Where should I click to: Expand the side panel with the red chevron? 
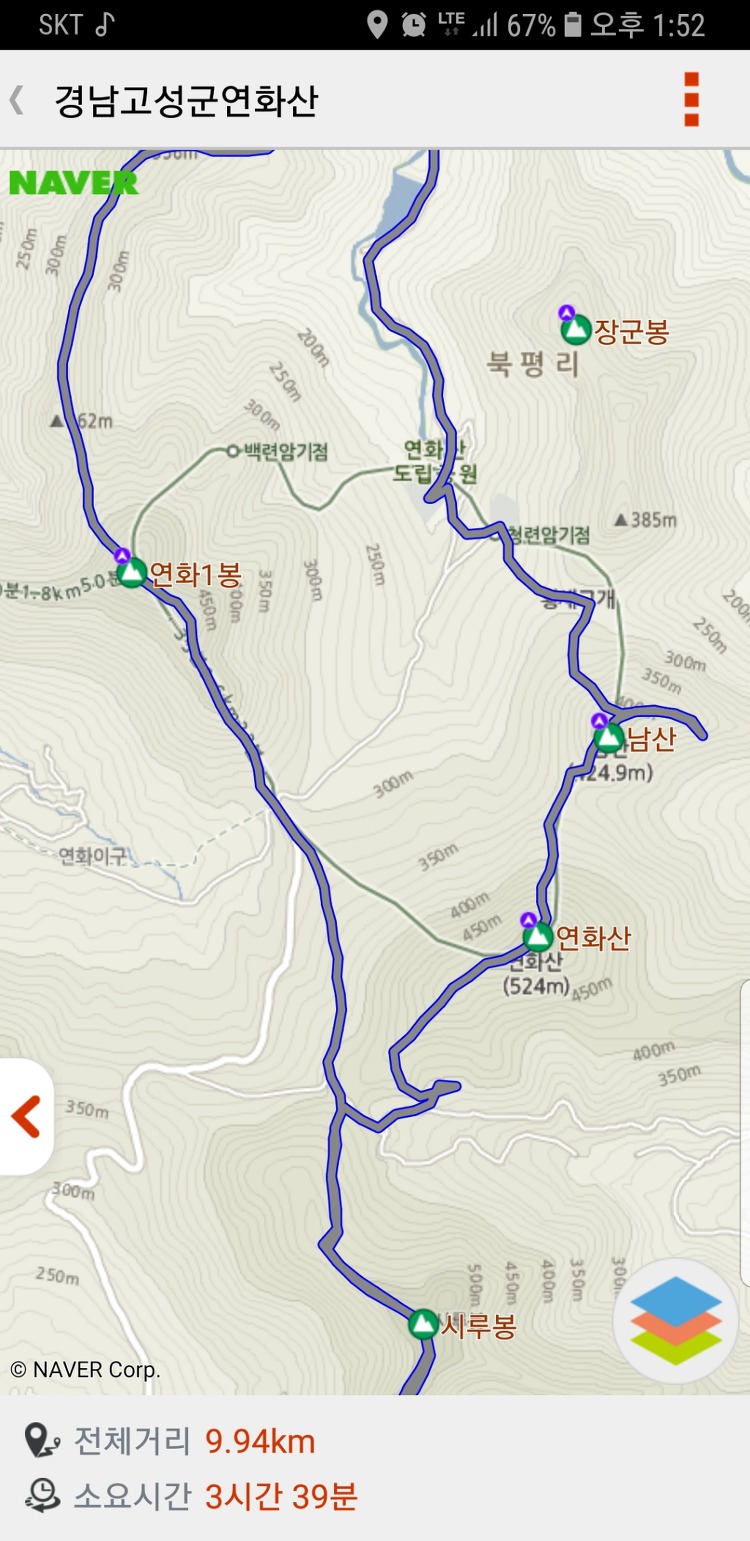[25, 1117]
